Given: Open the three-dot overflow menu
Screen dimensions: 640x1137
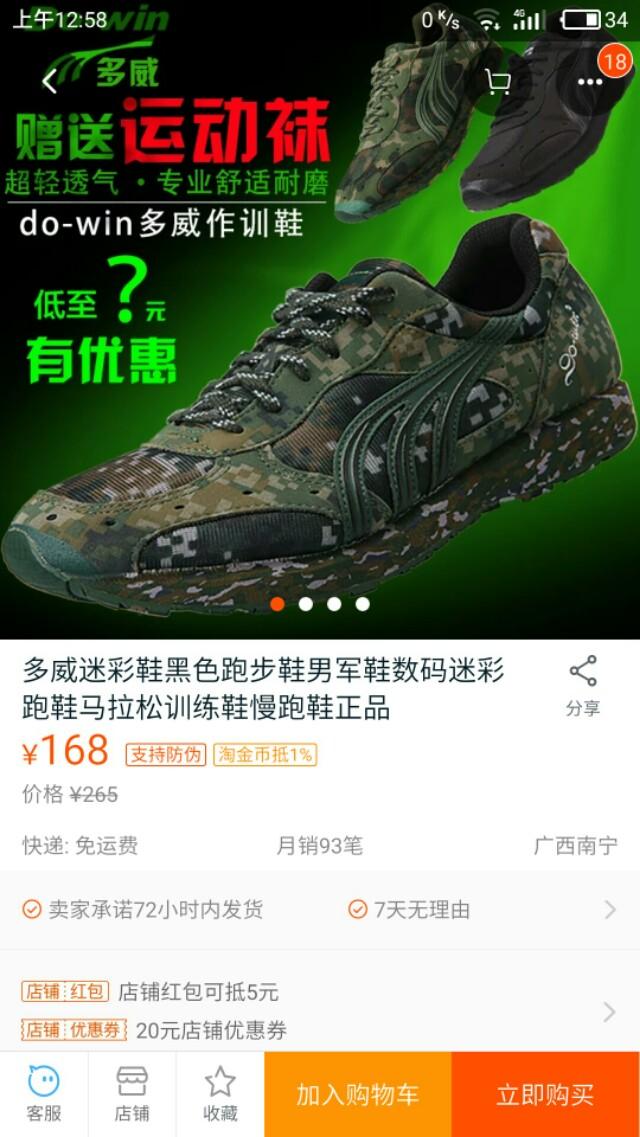Looking at the screenshot, I should coord(590,82).
